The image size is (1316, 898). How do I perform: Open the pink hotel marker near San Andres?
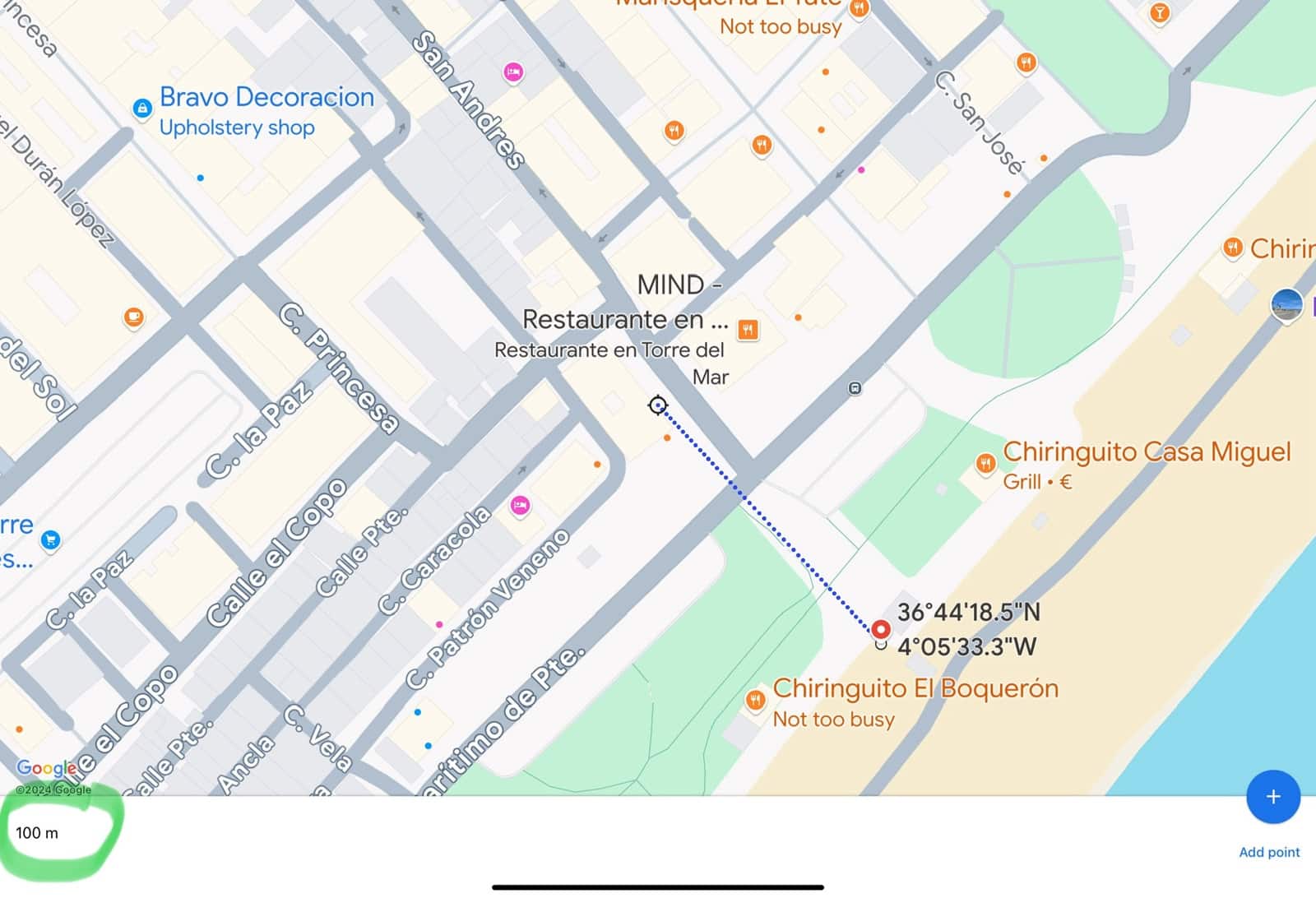coord(513,72)
